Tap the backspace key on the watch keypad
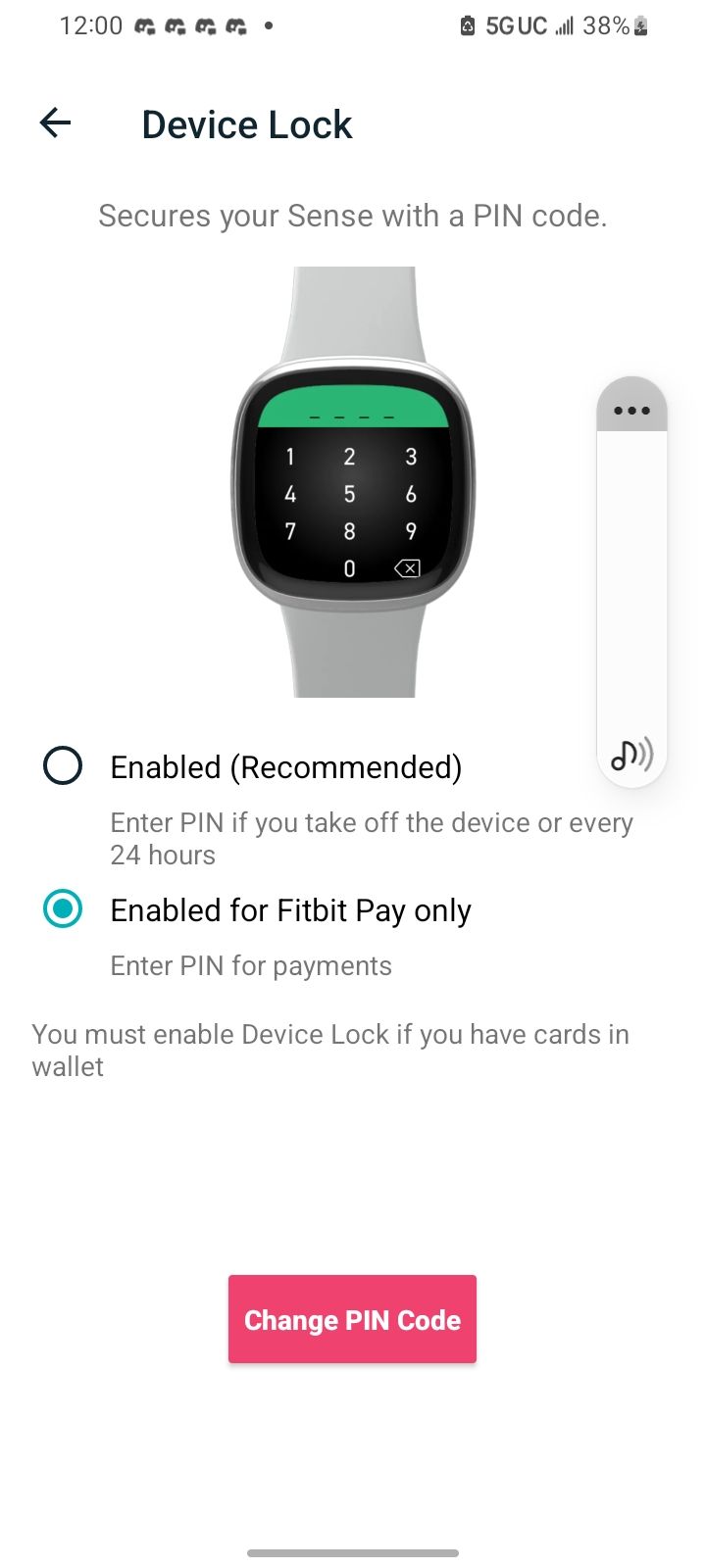 (406, 568)
